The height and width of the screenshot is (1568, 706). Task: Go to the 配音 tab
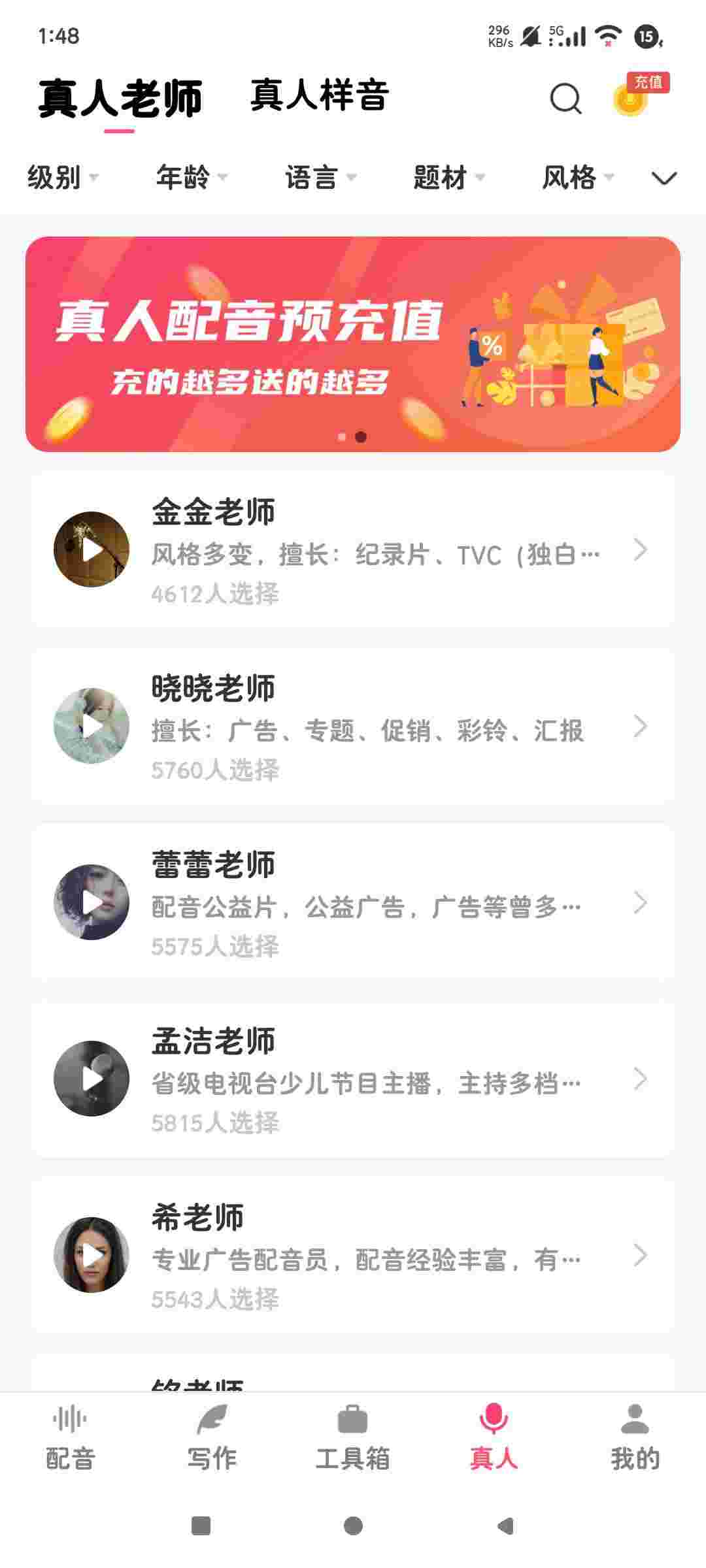(x=71, y=1438)
